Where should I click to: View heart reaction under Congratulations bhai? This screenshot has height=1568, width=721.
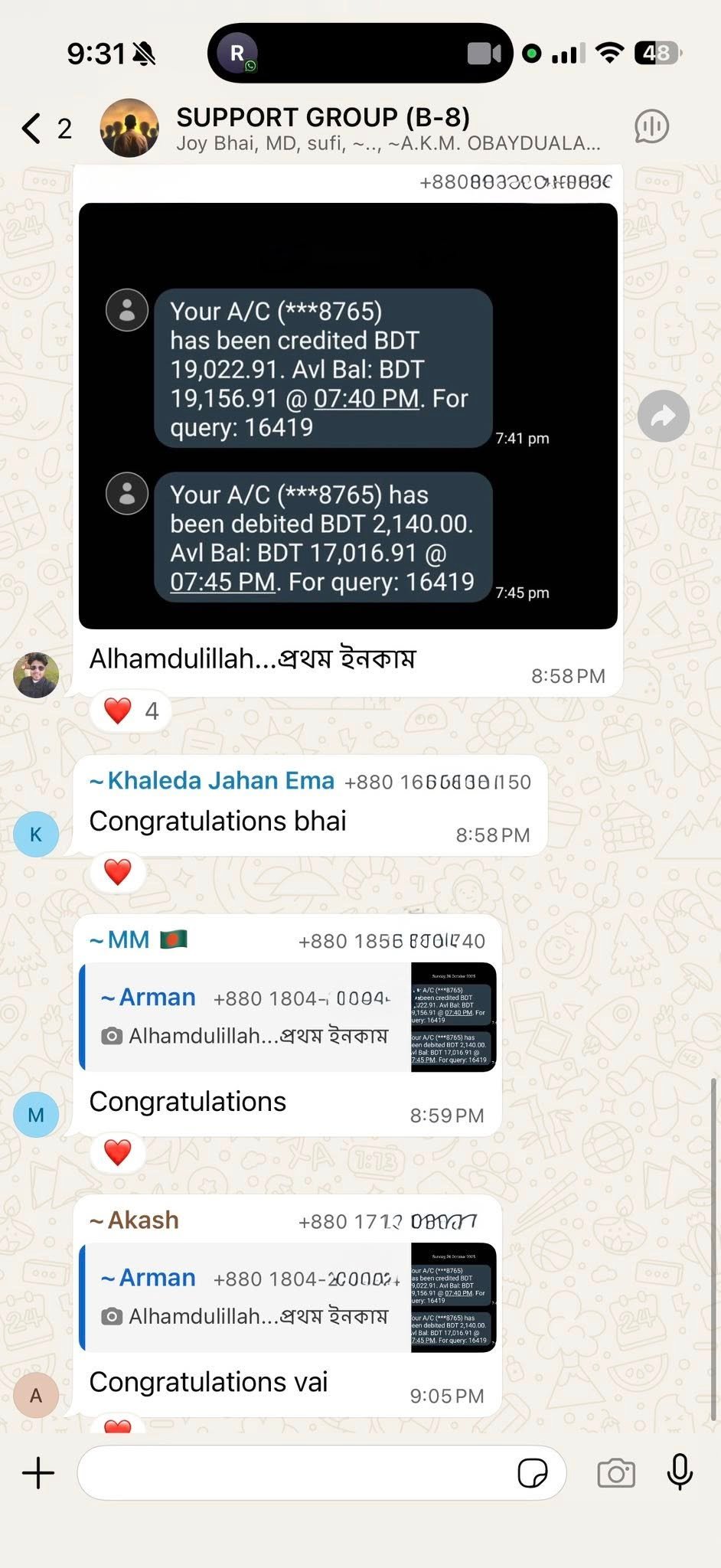(118, 872)
